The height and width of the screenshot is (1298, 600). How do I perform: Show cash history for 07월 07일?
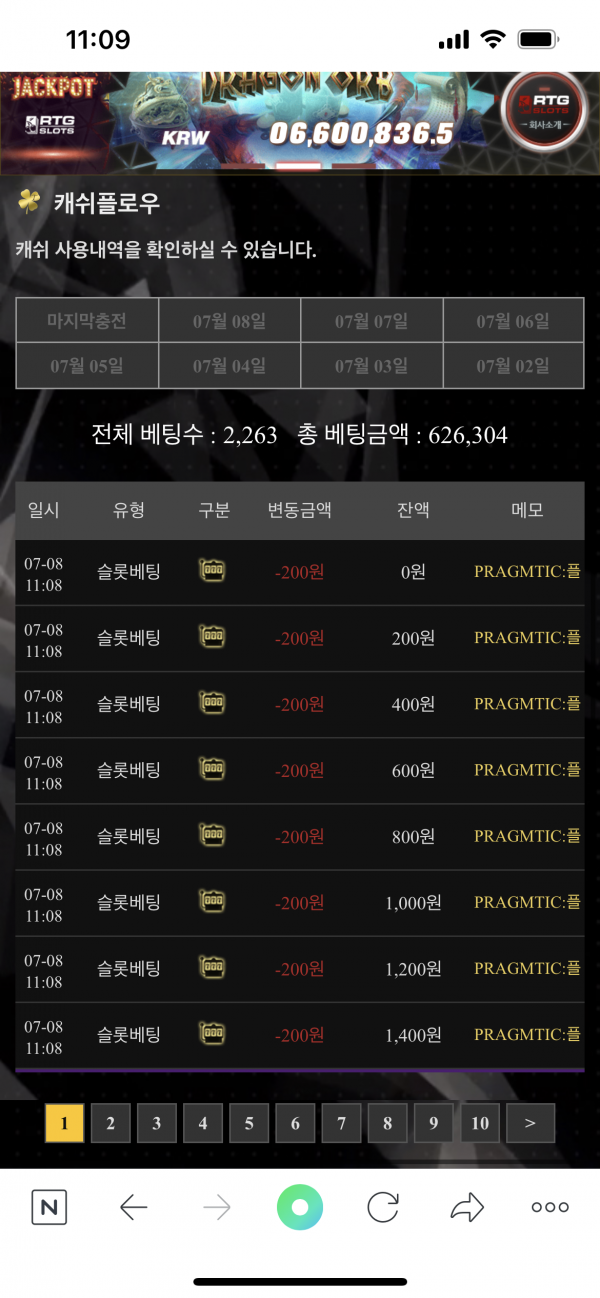(371, 322)
